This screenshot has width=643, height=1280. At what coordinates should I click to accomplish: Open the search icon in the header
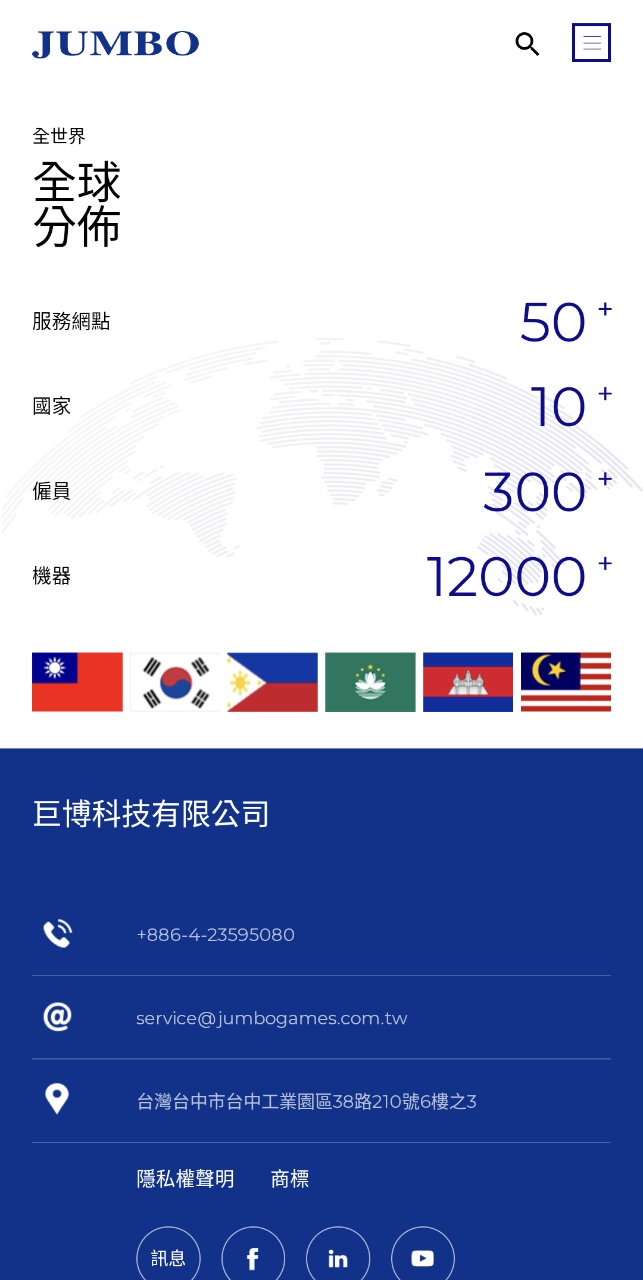pyautogui.click(x=527, y=44)
